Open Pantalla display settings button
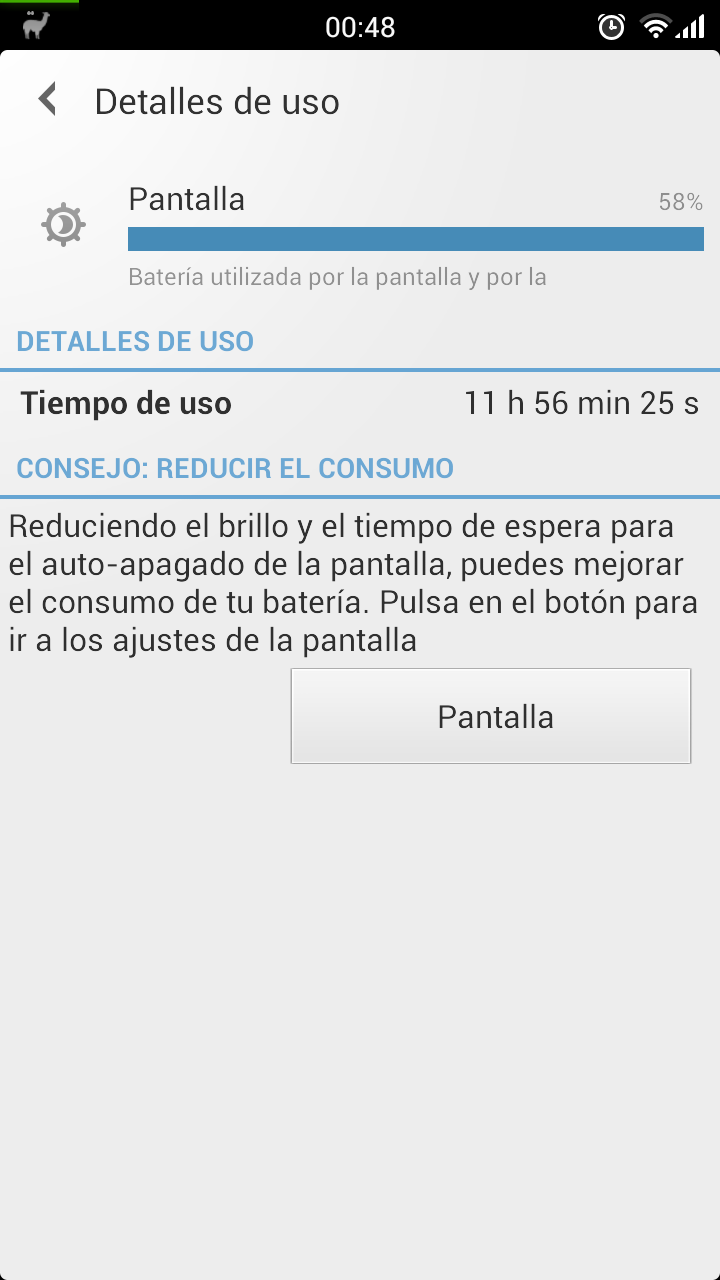The image size is (720, 1280). pyautogui.click(x=491, y=716)
